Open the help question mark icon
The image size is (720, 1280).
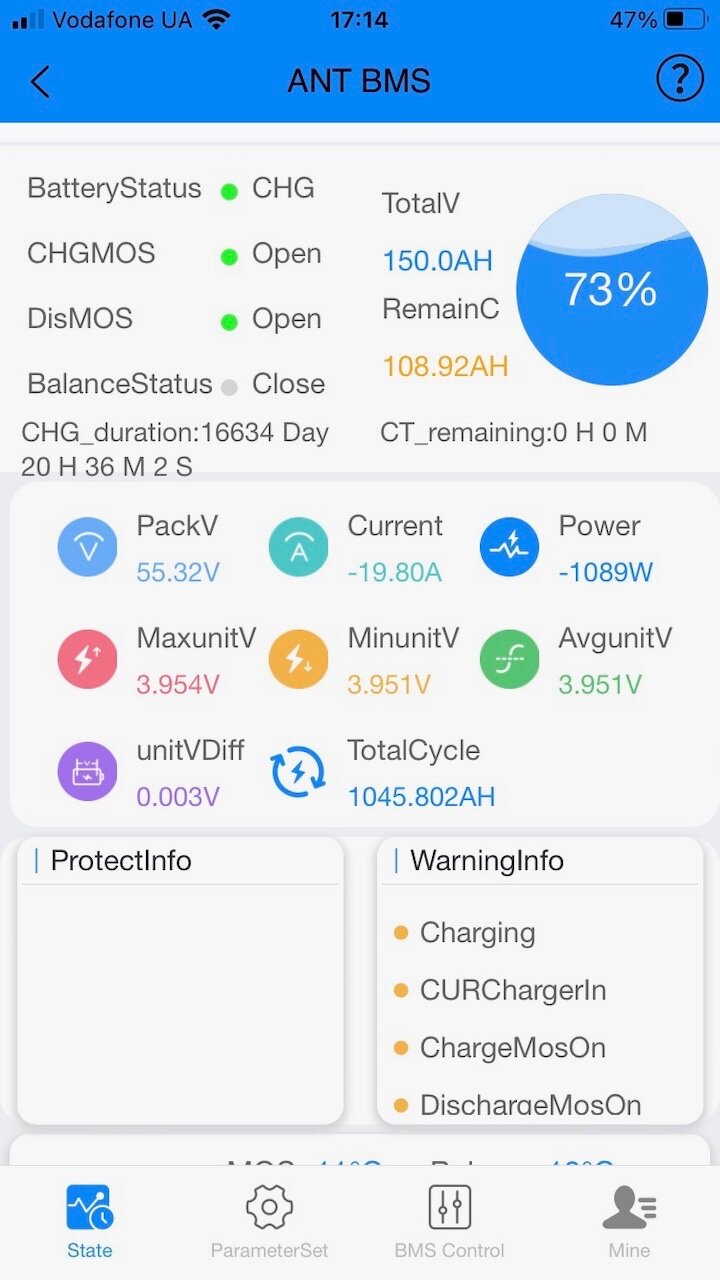click(x=679, y=79)
